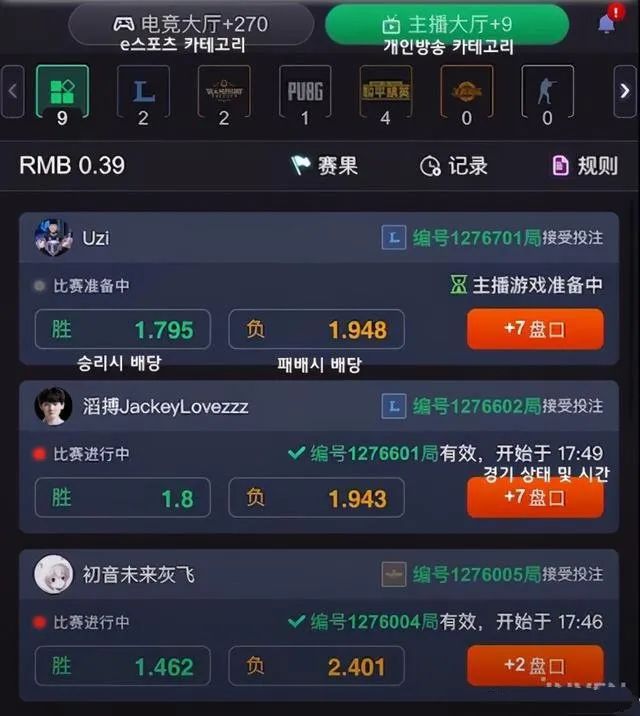Open +2 盘口 for 初音未来灰飞

tap(535, 665)
